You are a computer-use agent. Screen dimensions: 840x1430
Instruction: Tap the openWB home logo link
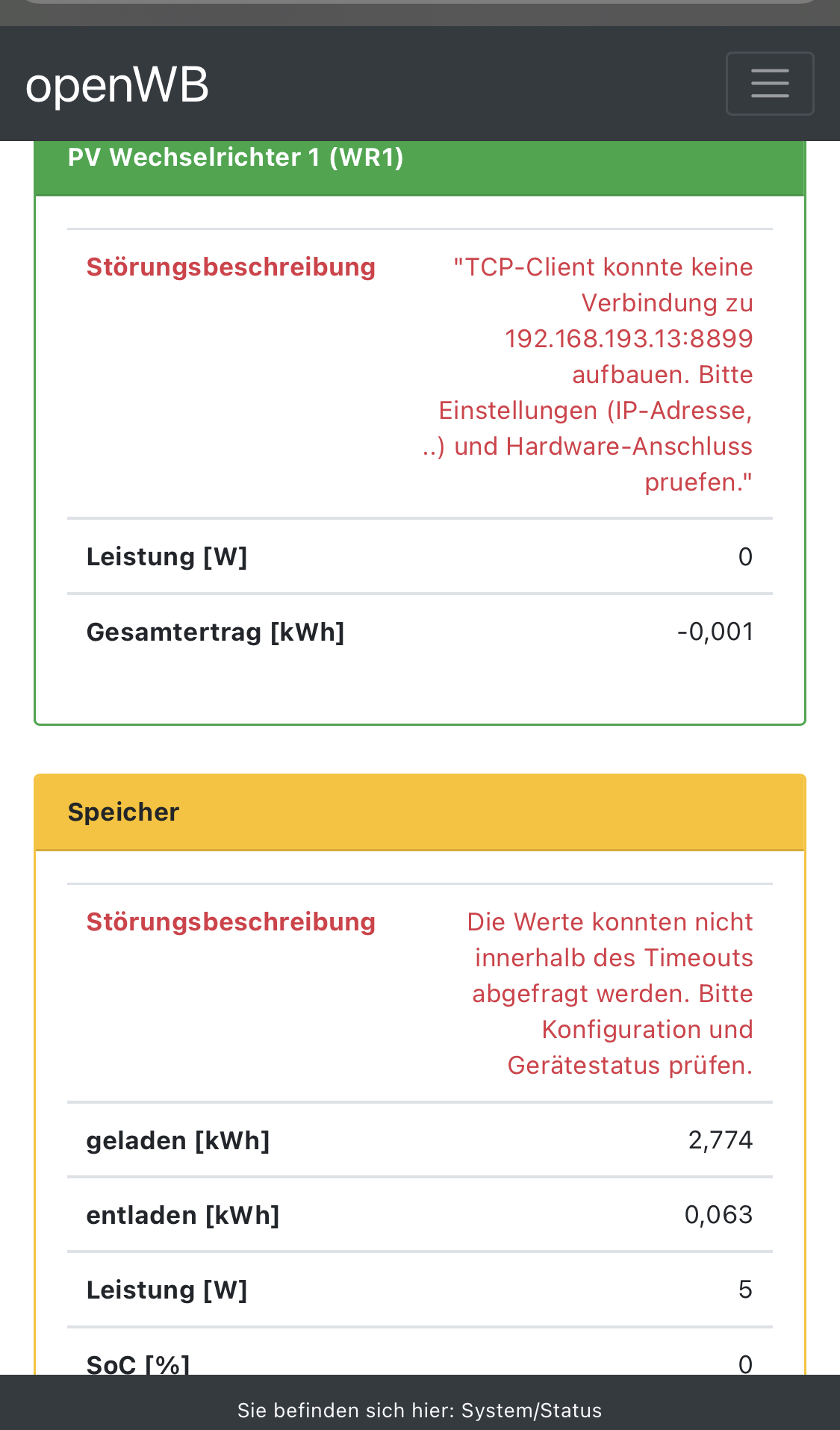click(x=117, y=85)
